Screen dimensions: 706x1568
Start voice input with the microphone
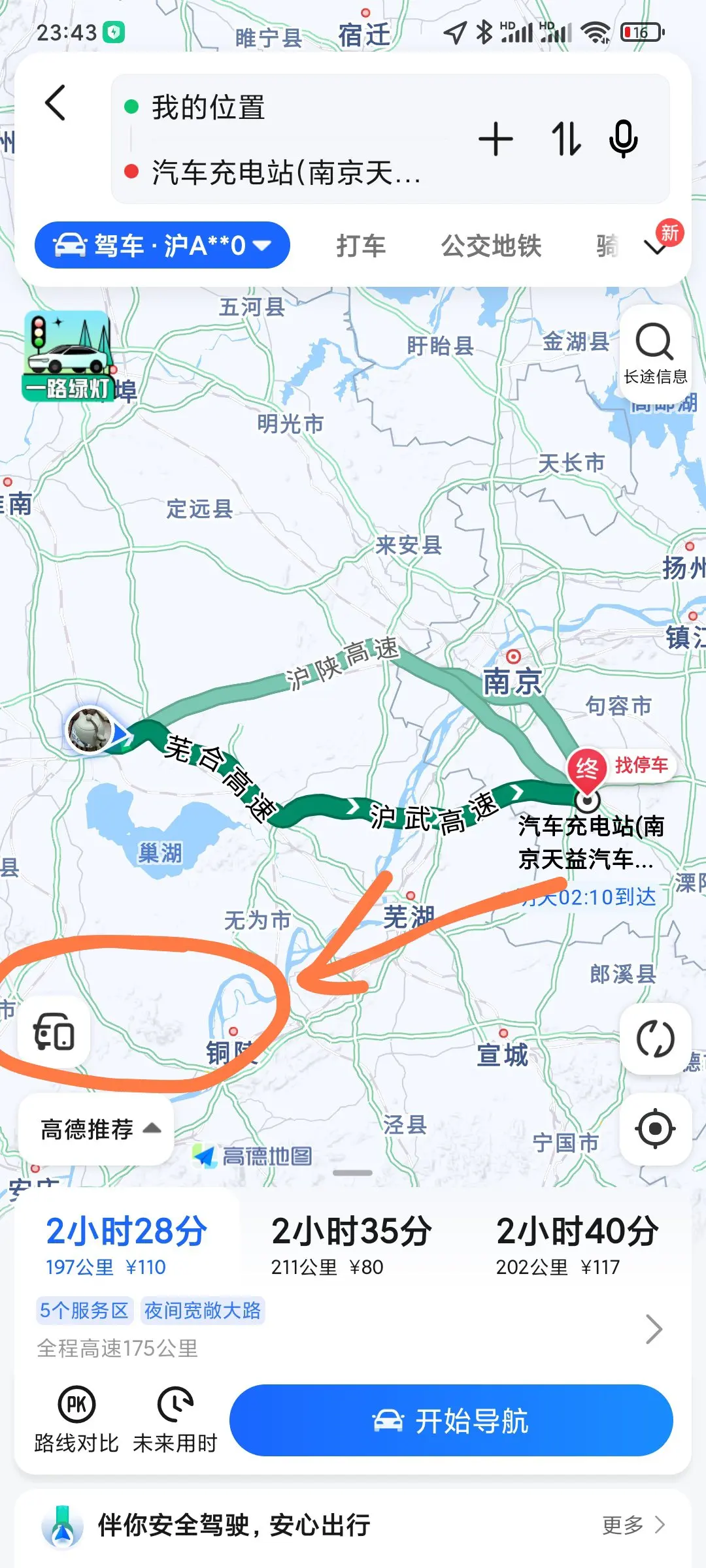point(624,139)
